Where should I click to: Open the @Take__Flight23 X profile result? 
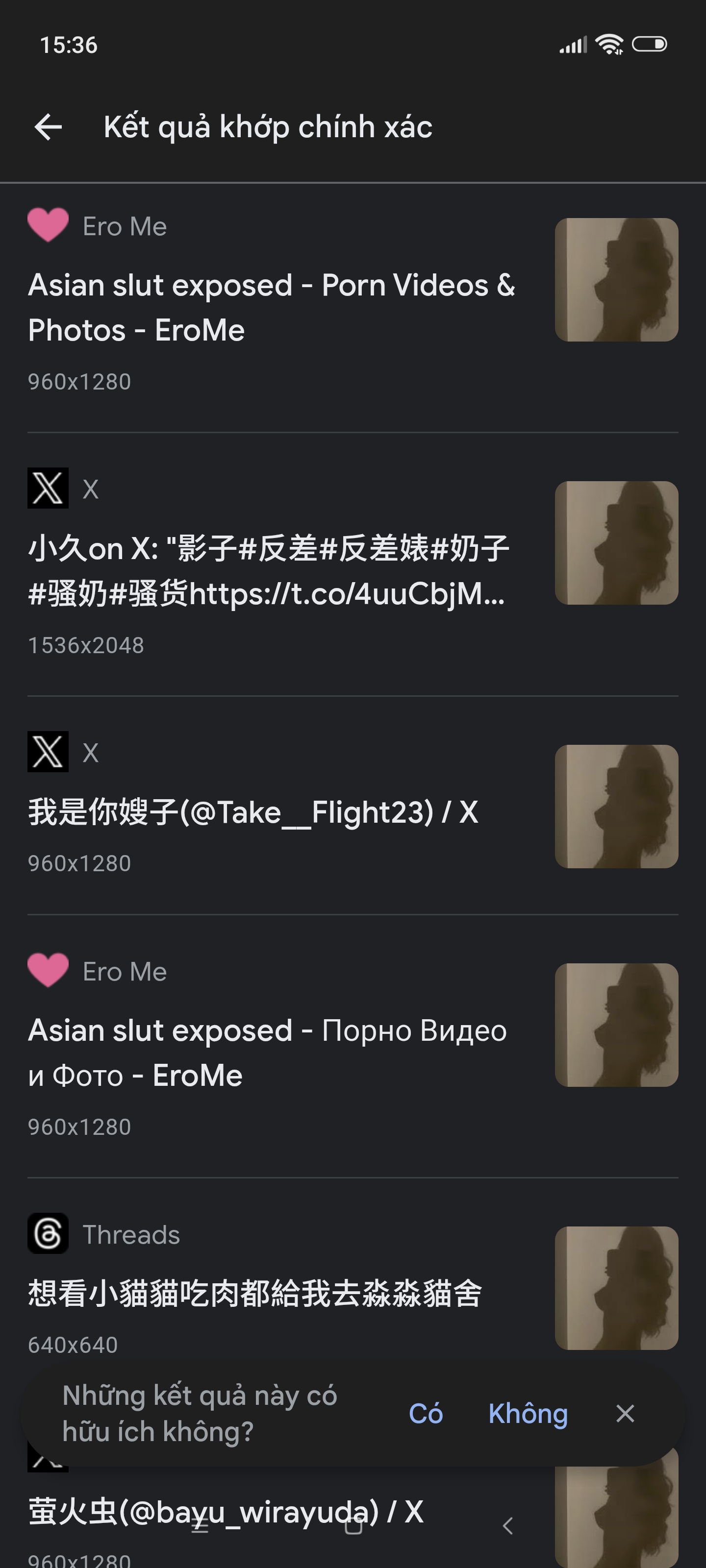pyautogui.click(x=253, y=812)
